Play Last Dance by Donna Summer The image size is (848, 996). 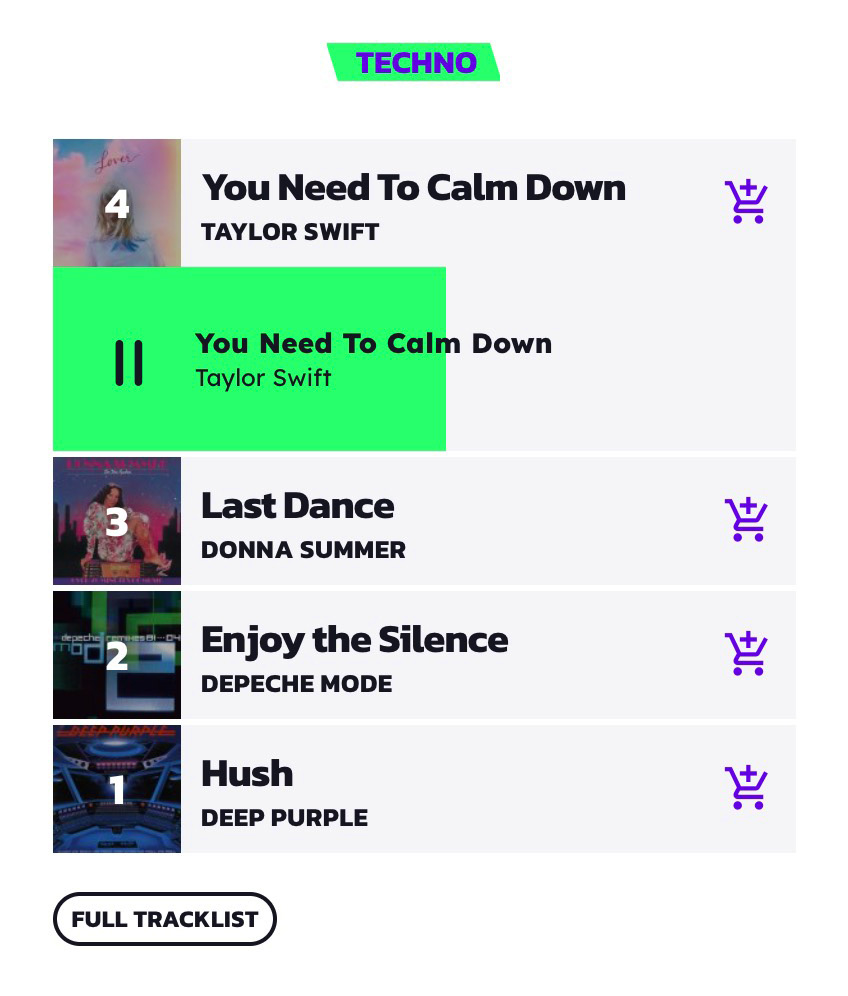tap(117, 521)
